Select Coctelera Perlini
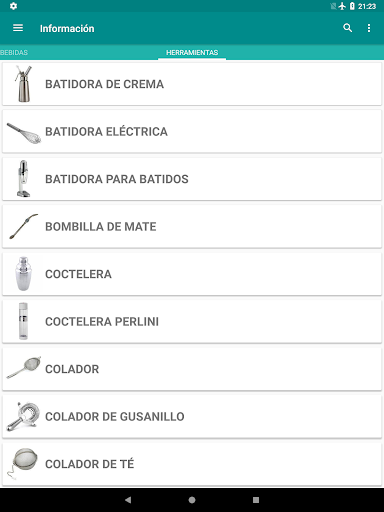The width and height of the screenshot is (384, 512). click(x=192, y=322)
